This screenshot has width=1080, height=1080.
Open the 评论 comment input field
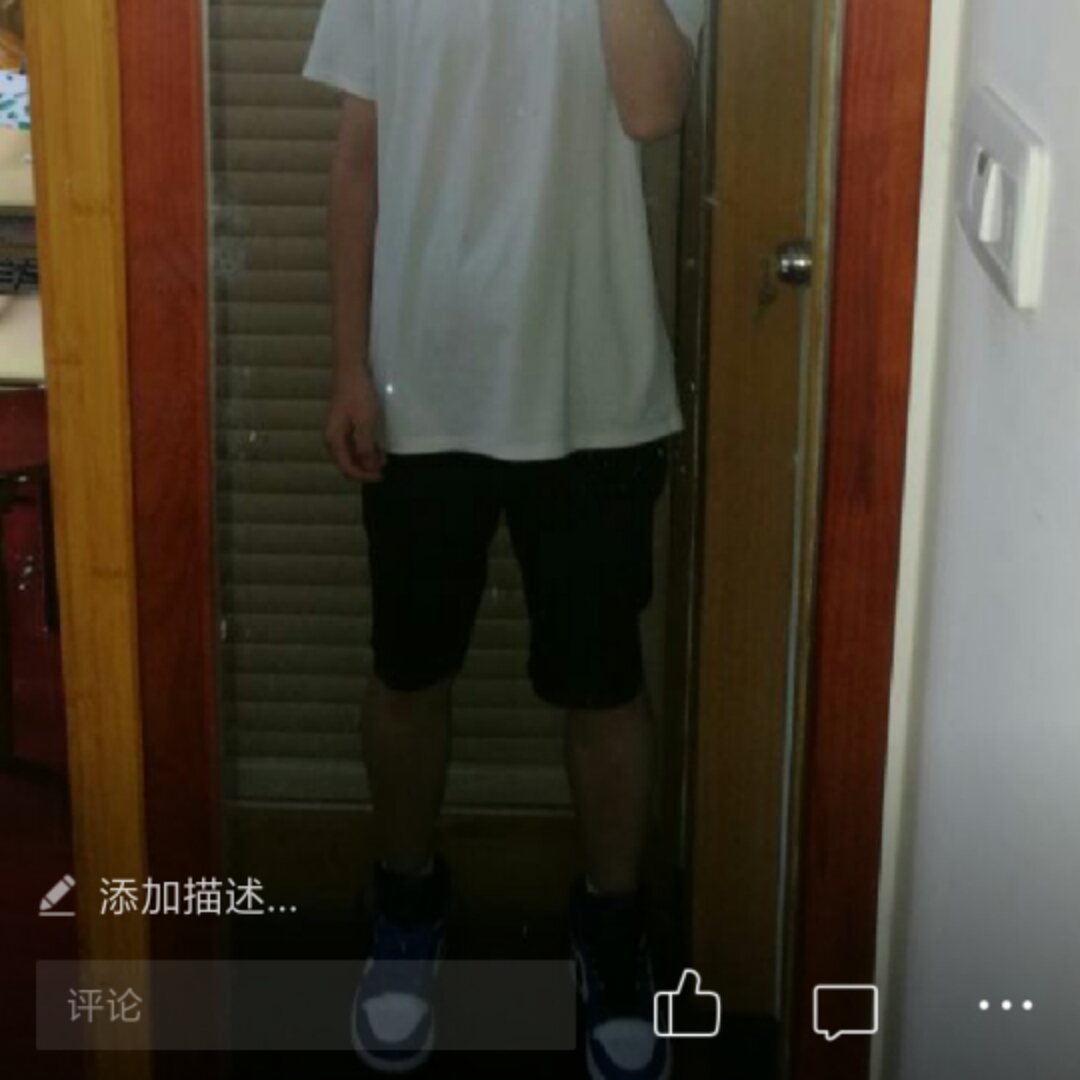coord(305,1005)
